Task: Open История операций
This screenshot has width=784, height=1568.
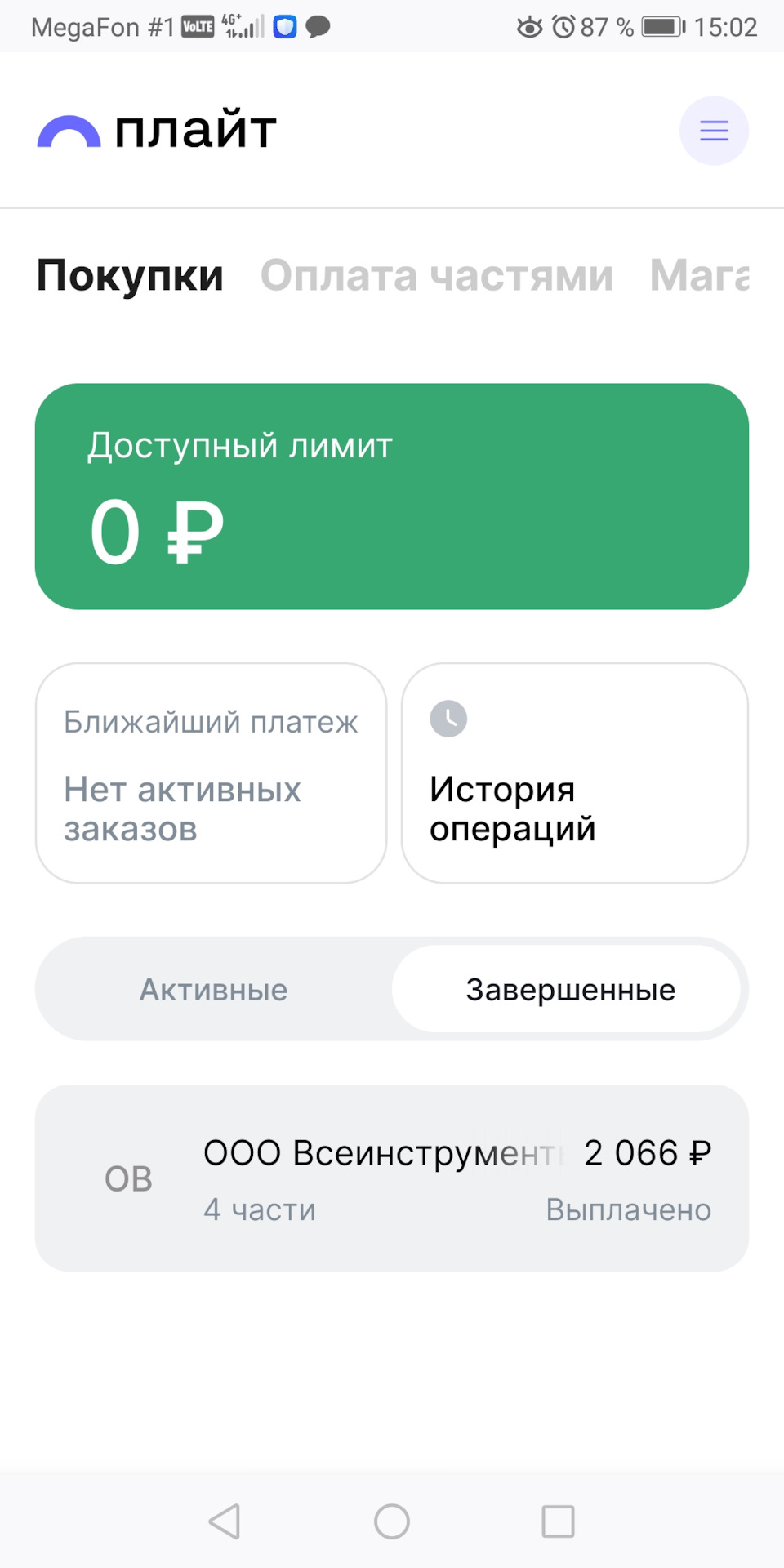Action: 574,773
